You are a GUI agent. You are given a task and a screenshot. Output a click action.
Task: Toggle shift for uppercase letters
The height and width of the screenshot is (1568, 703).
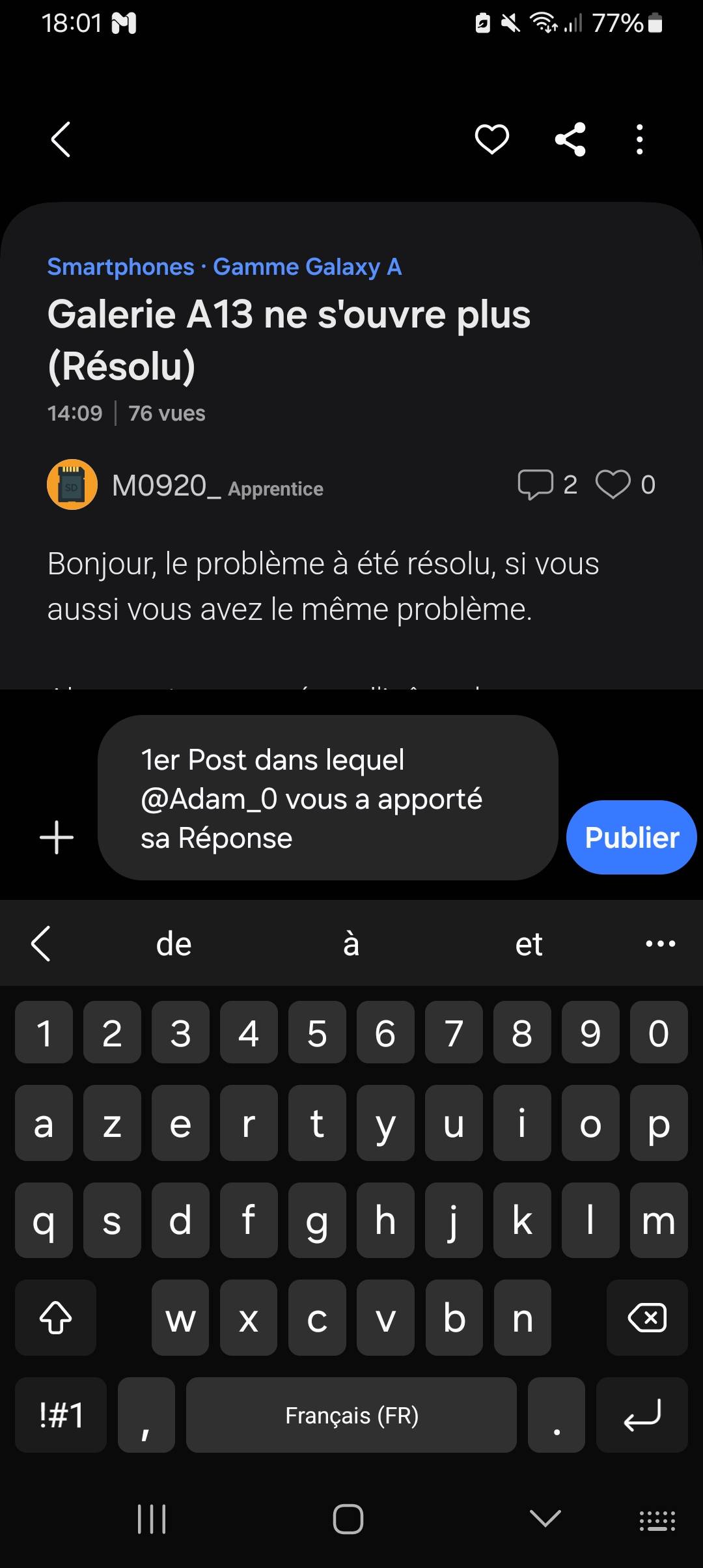tap(55, 1317)
